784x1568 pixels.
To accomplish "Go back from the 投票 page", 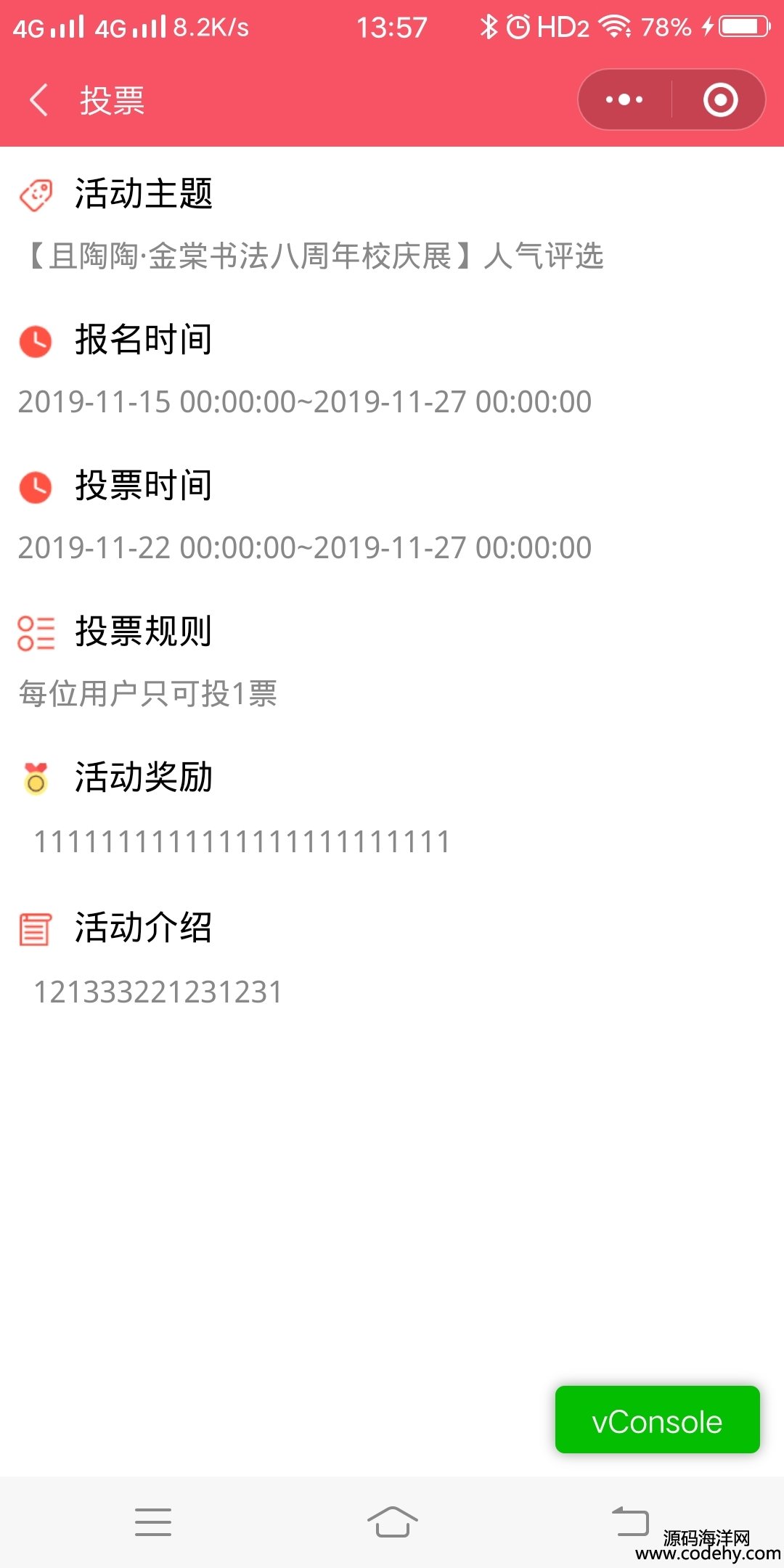I will pos(39,100).
